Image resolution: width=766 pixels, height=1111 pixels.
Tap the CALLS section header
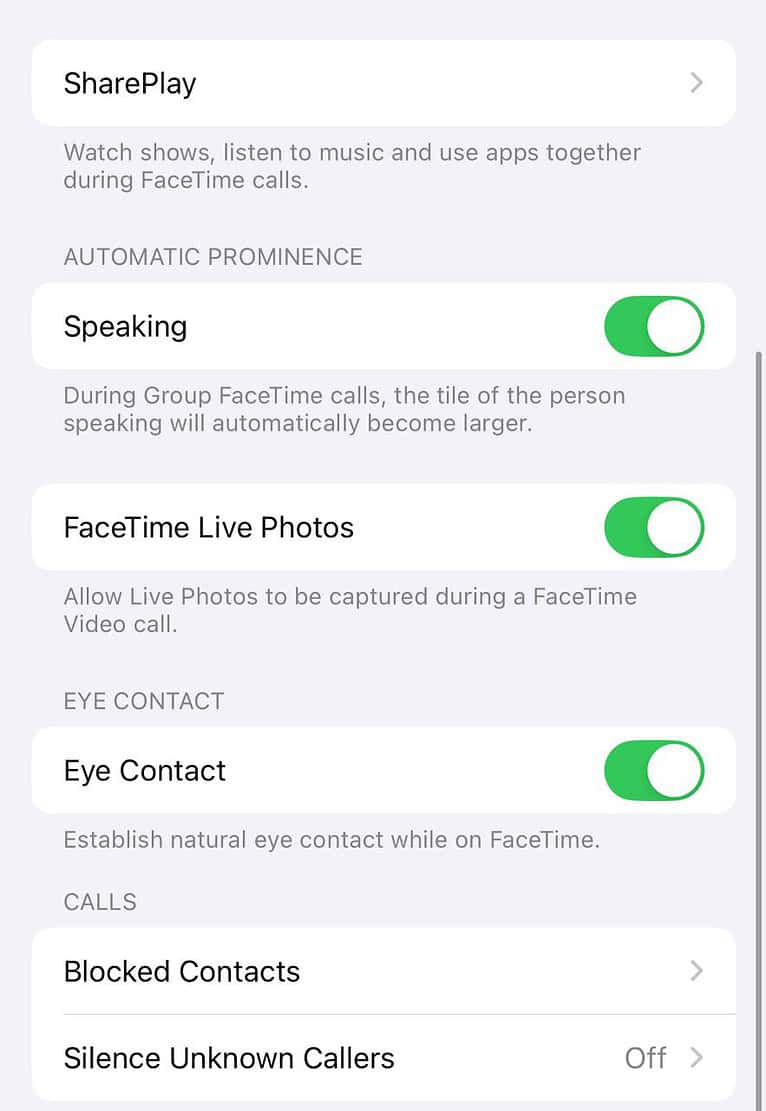pyautogui.click(x=100, y=901)
